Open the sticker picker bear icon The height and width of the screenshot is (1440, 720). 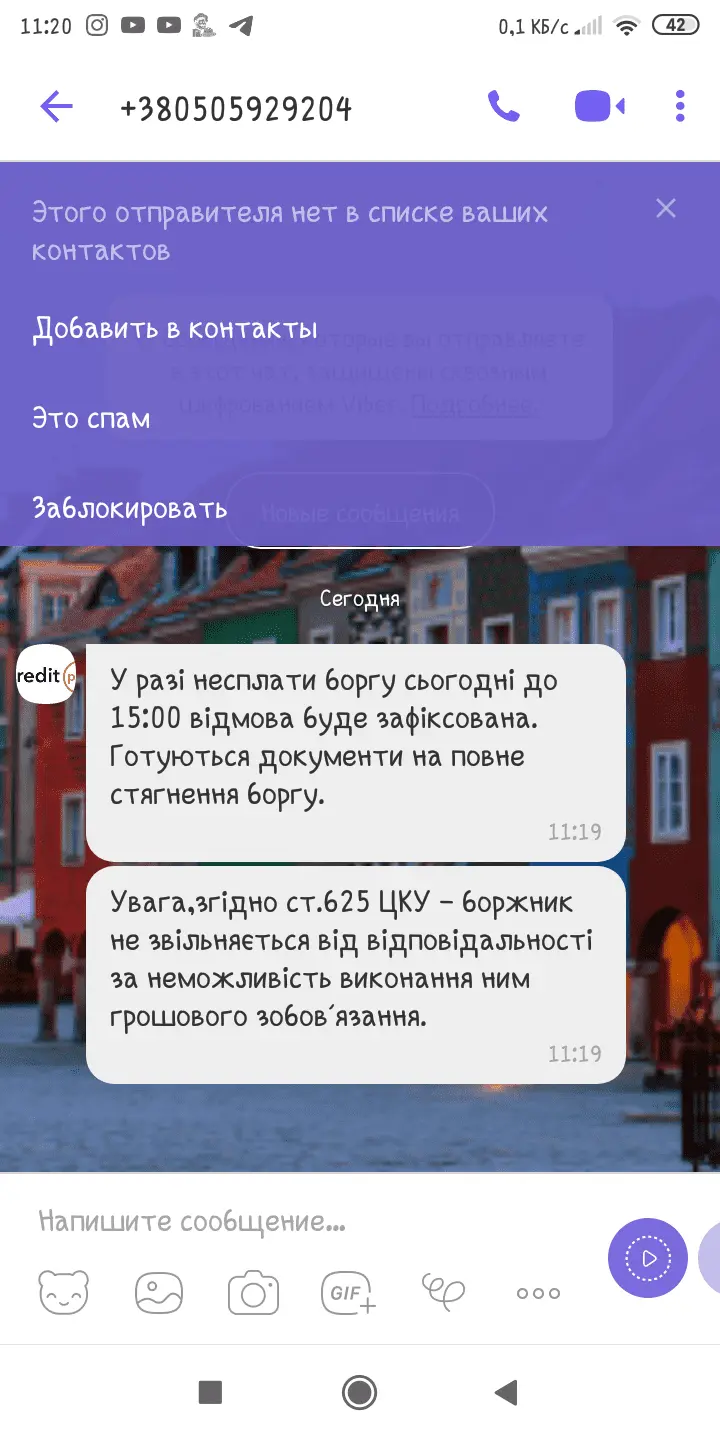click(63, 1293)
